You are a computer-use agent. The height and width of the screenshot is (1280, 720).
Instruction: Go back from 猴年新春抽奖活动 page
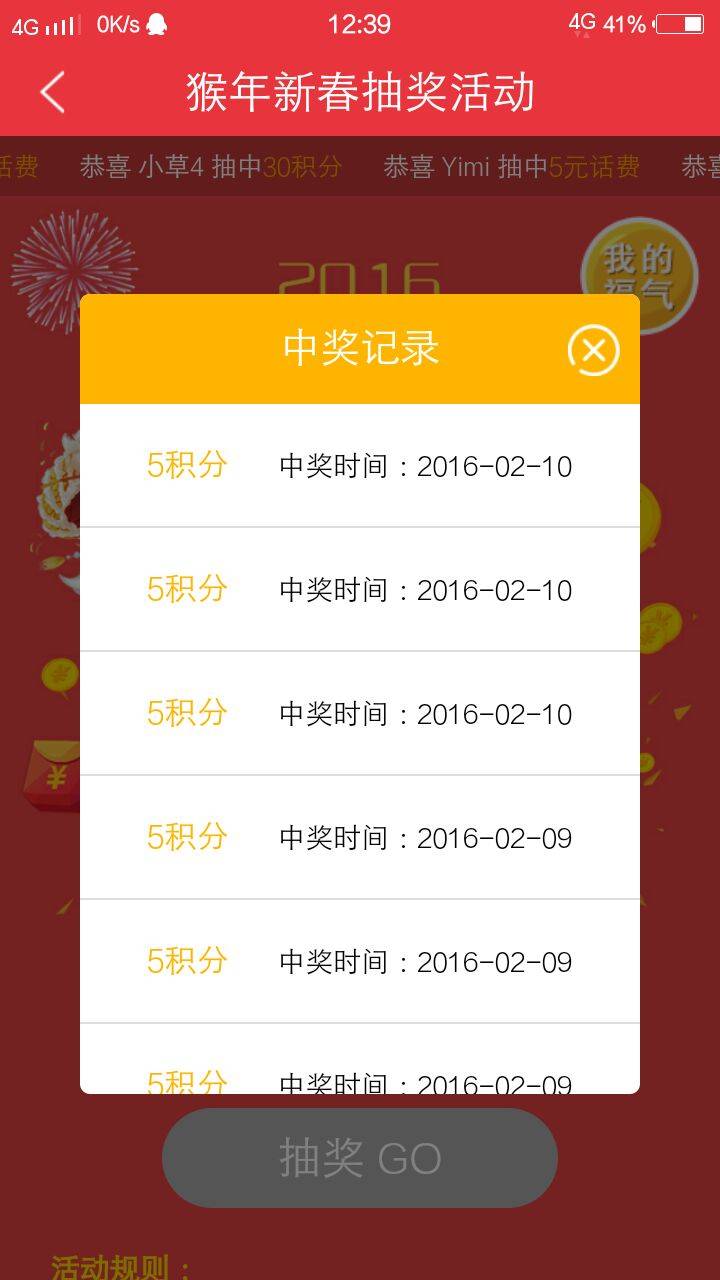click(53, 92)
